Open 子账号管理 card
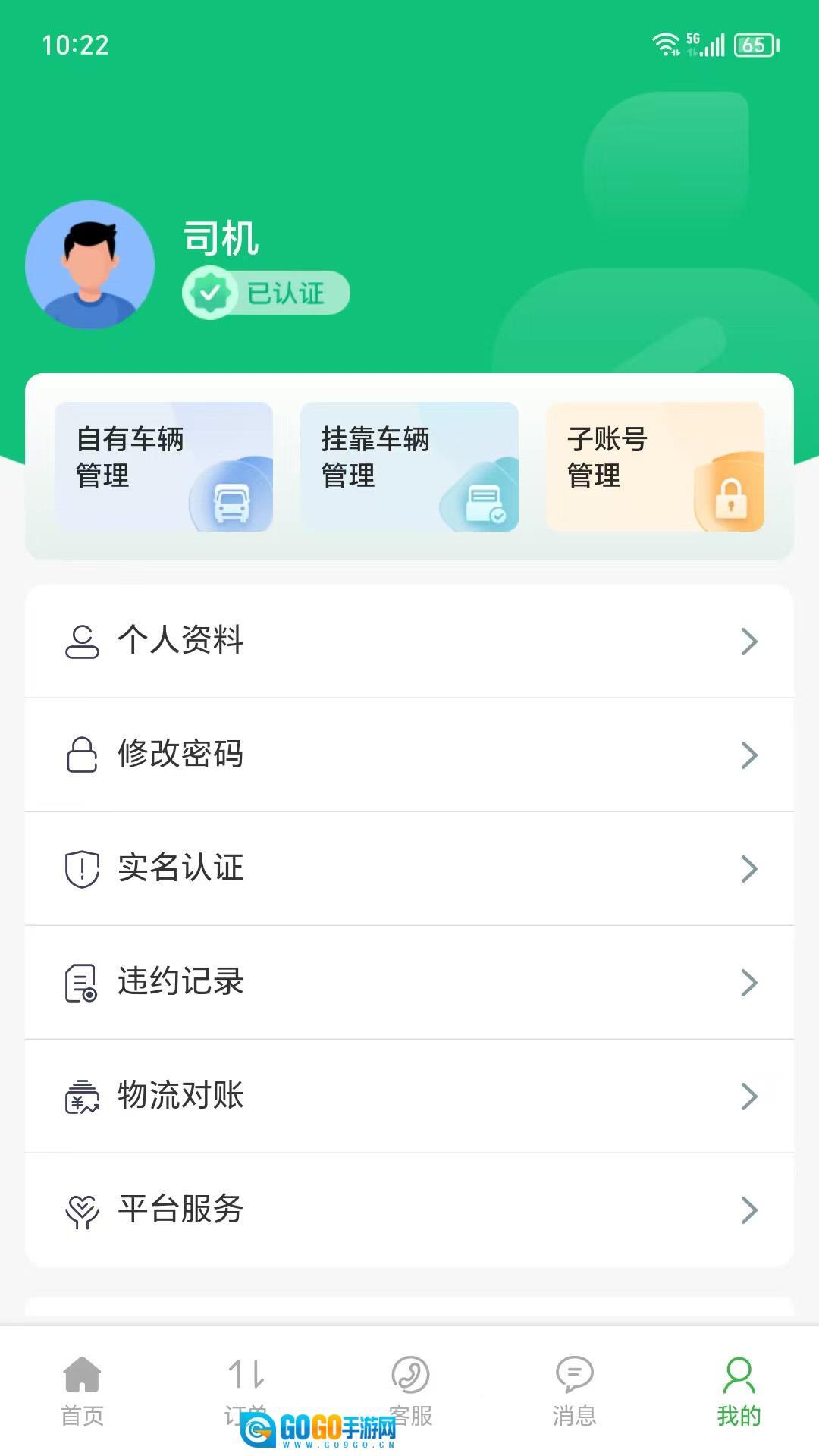Image resolution: width=819 pixels, height=1456 pixels. (654, 466)
